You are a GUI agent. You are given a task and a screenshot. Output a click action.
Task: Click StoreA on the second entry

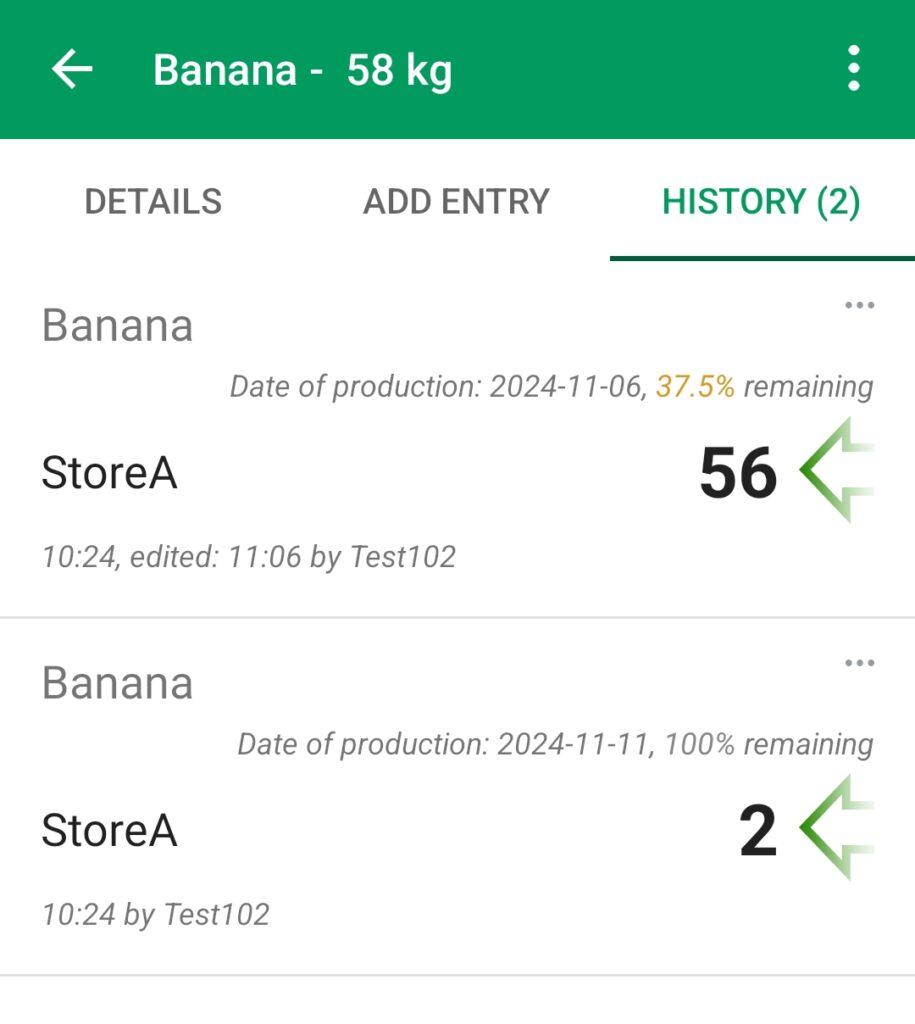point(110,830)
